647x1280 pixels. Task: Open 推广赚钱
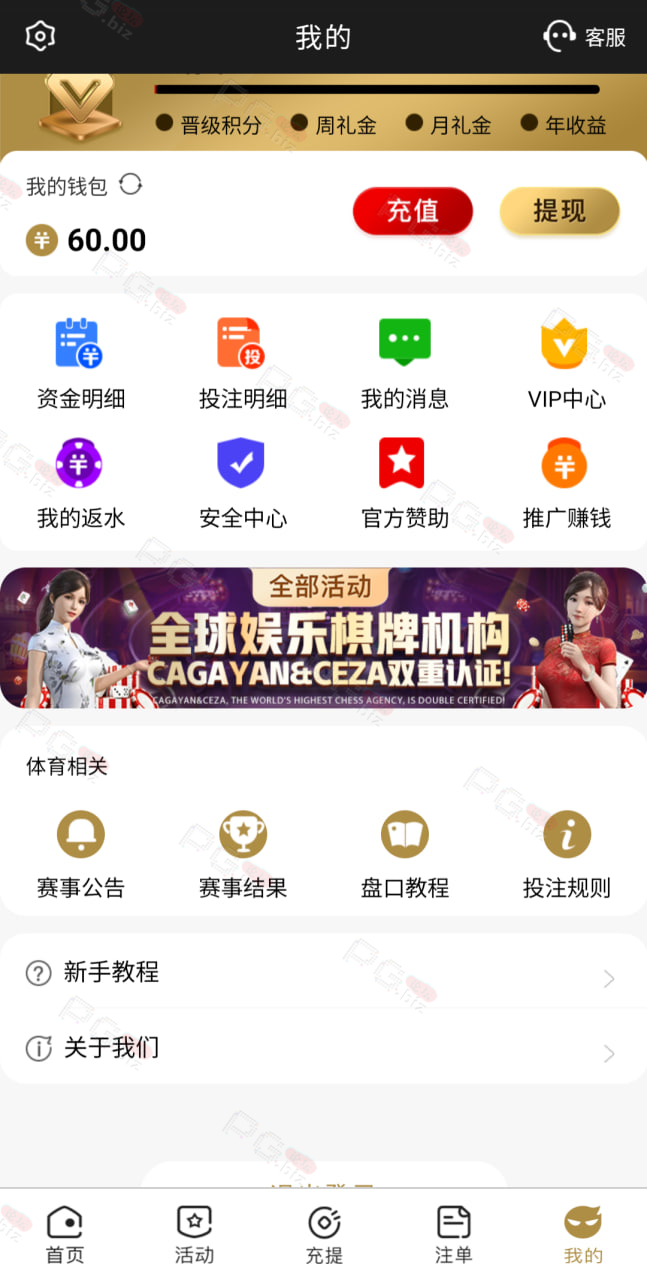point(567,483)
